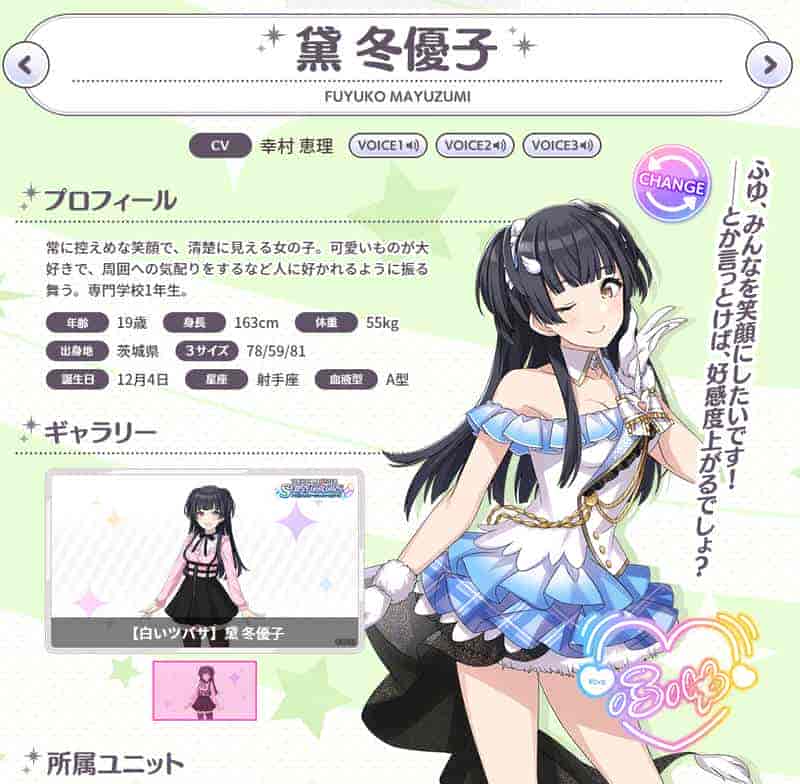Tap the CHANGE costume button
Image resolution: width=800 pixels, height=784 pixels.
point(671,184)
